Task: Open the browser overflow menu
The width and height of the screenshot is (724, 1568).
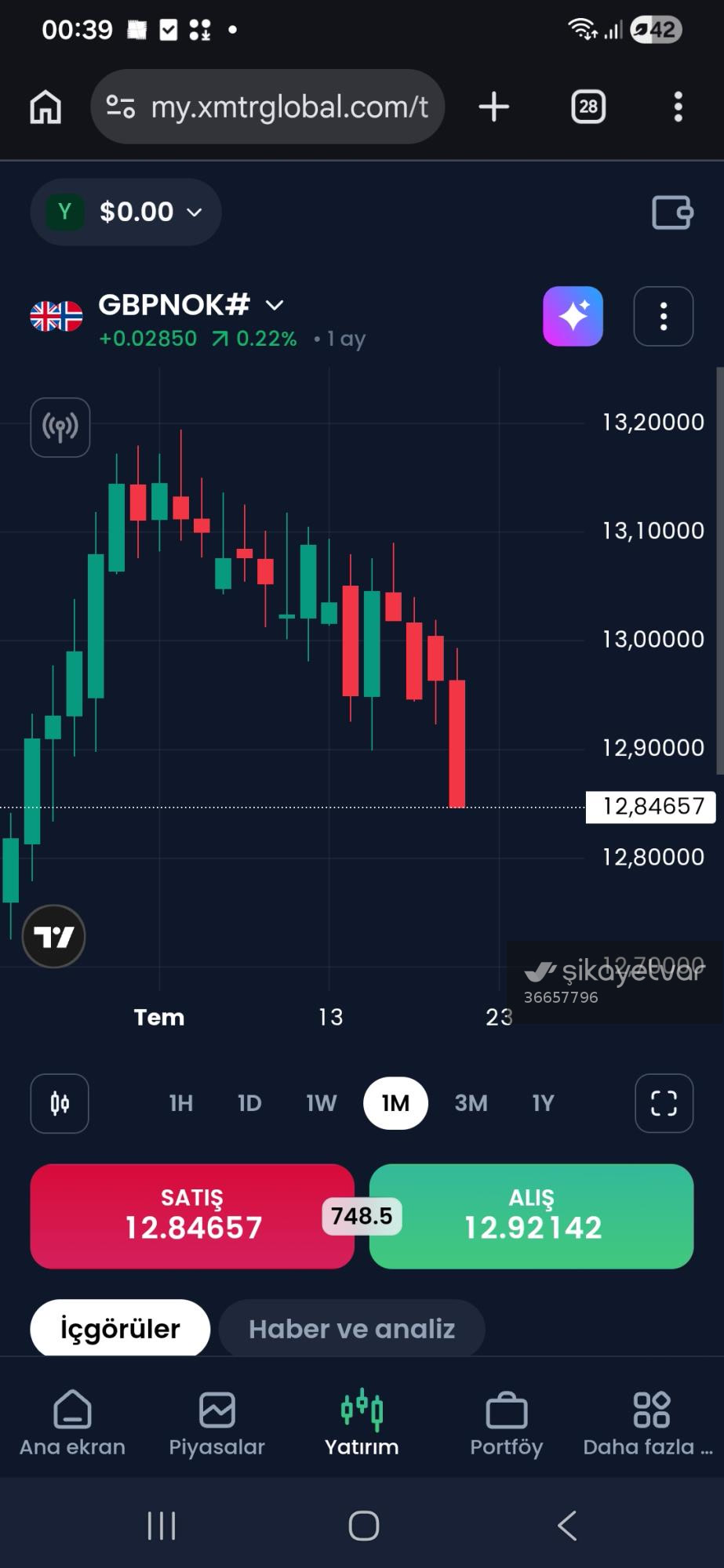Action: [679, 107]
